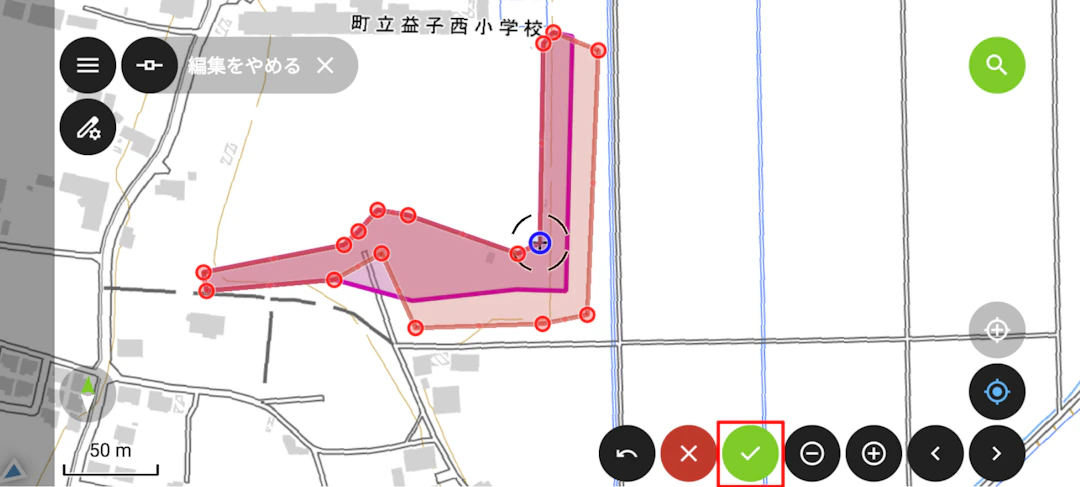This screenshot has width=1080, height=487.
Task: Confirm the shape with the green checkmark
Action: click(750, 453)
